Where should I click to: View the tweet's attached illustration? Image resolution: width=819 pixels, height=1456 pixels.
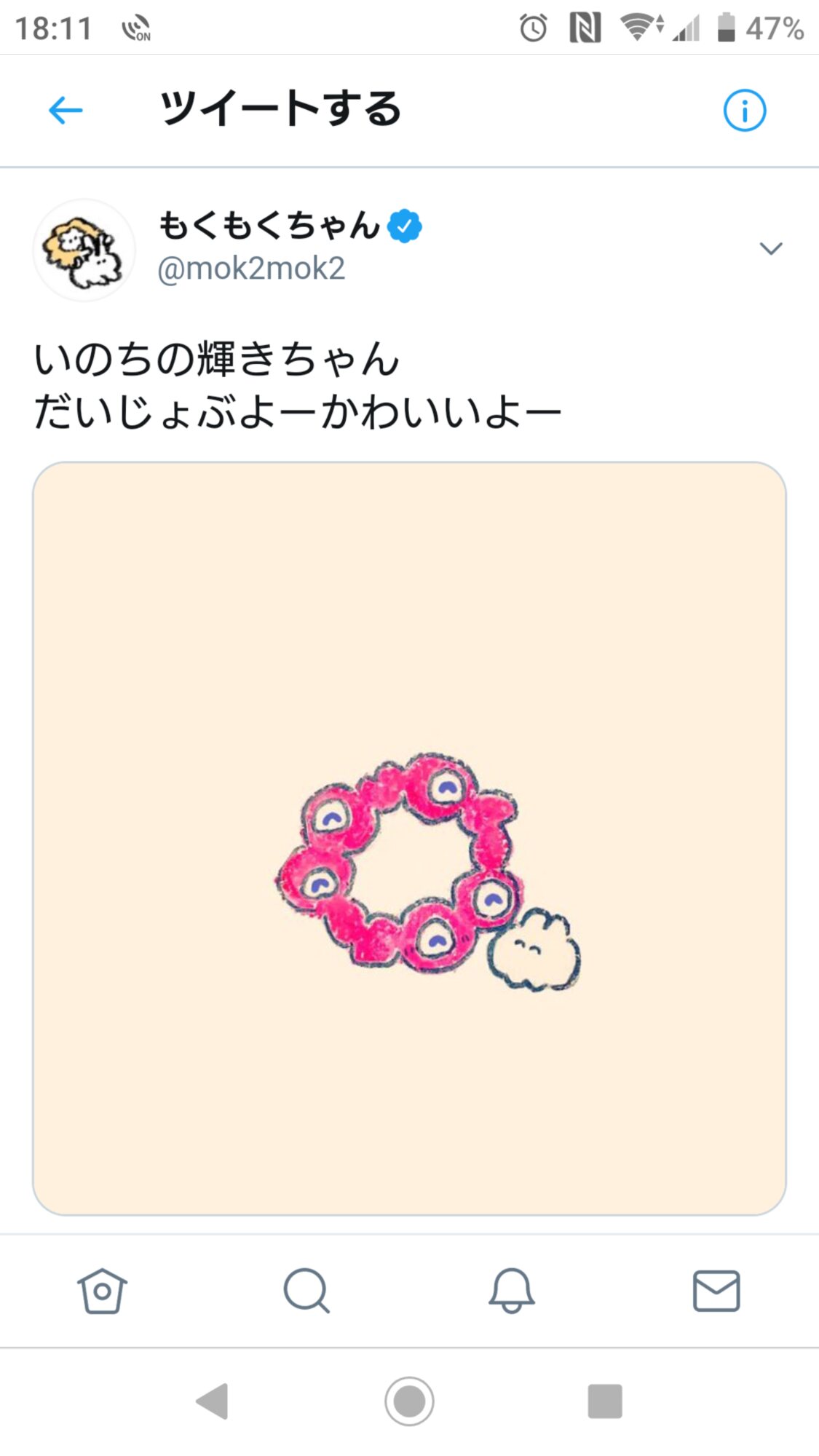409,837
